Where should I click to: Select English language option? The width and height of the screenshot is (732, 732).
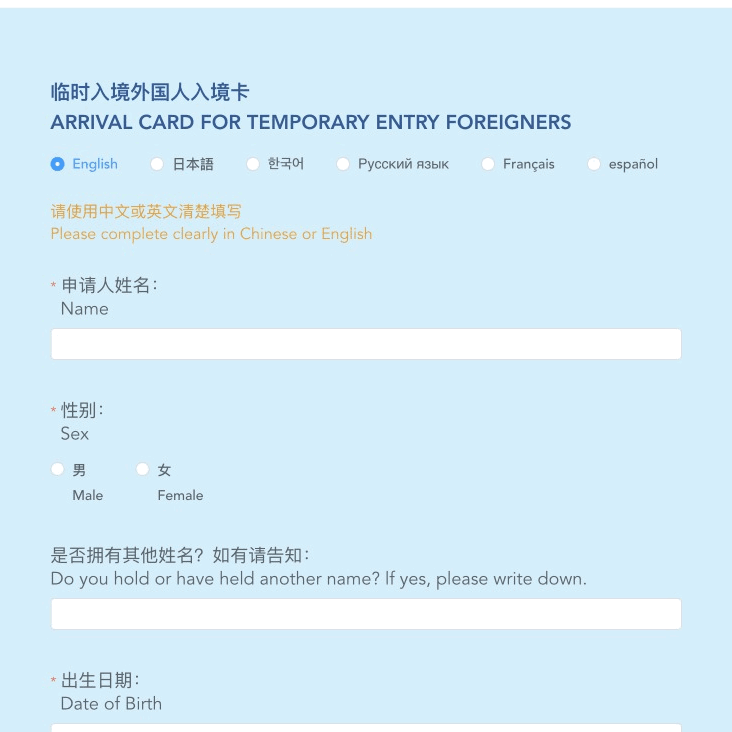(58, 164)
